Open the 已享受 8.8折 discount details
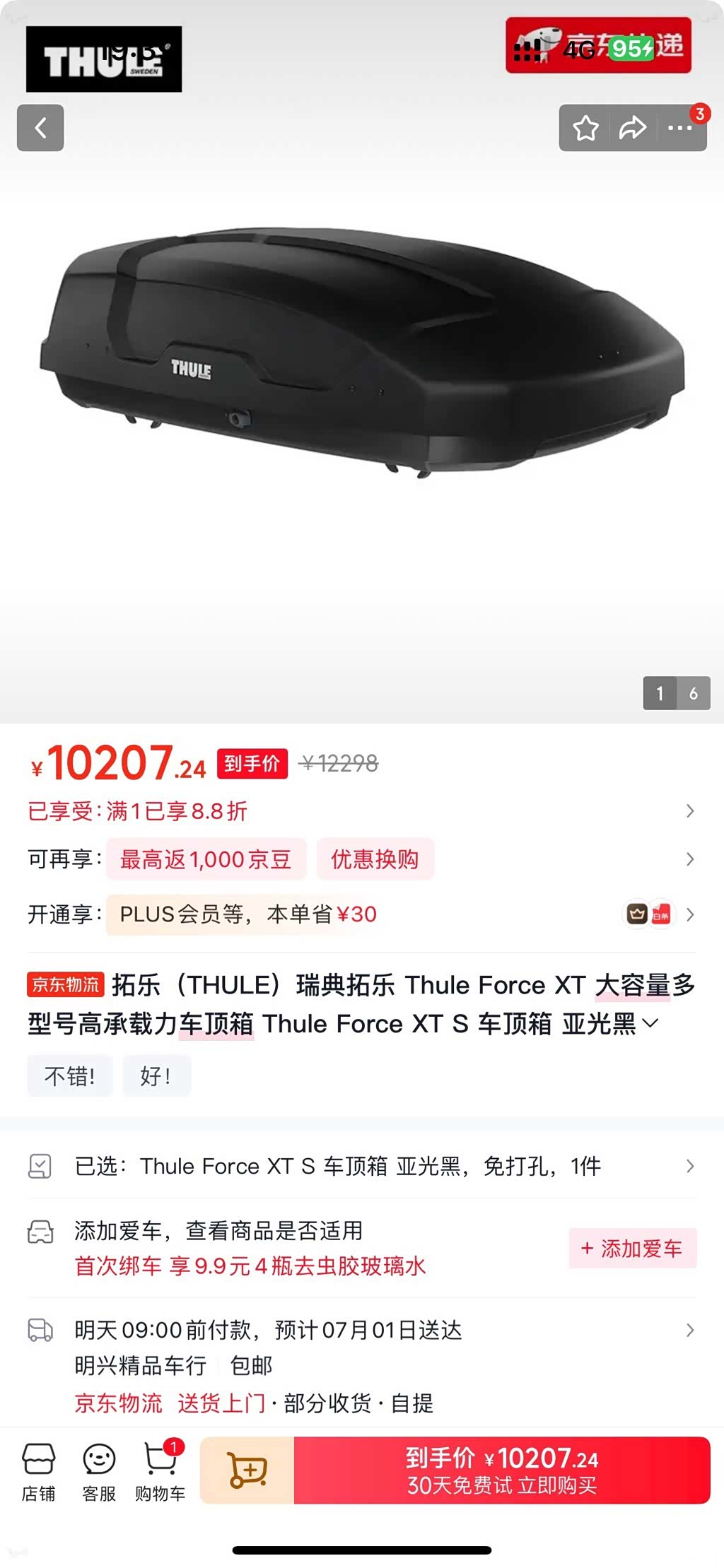 coord(361,810)
